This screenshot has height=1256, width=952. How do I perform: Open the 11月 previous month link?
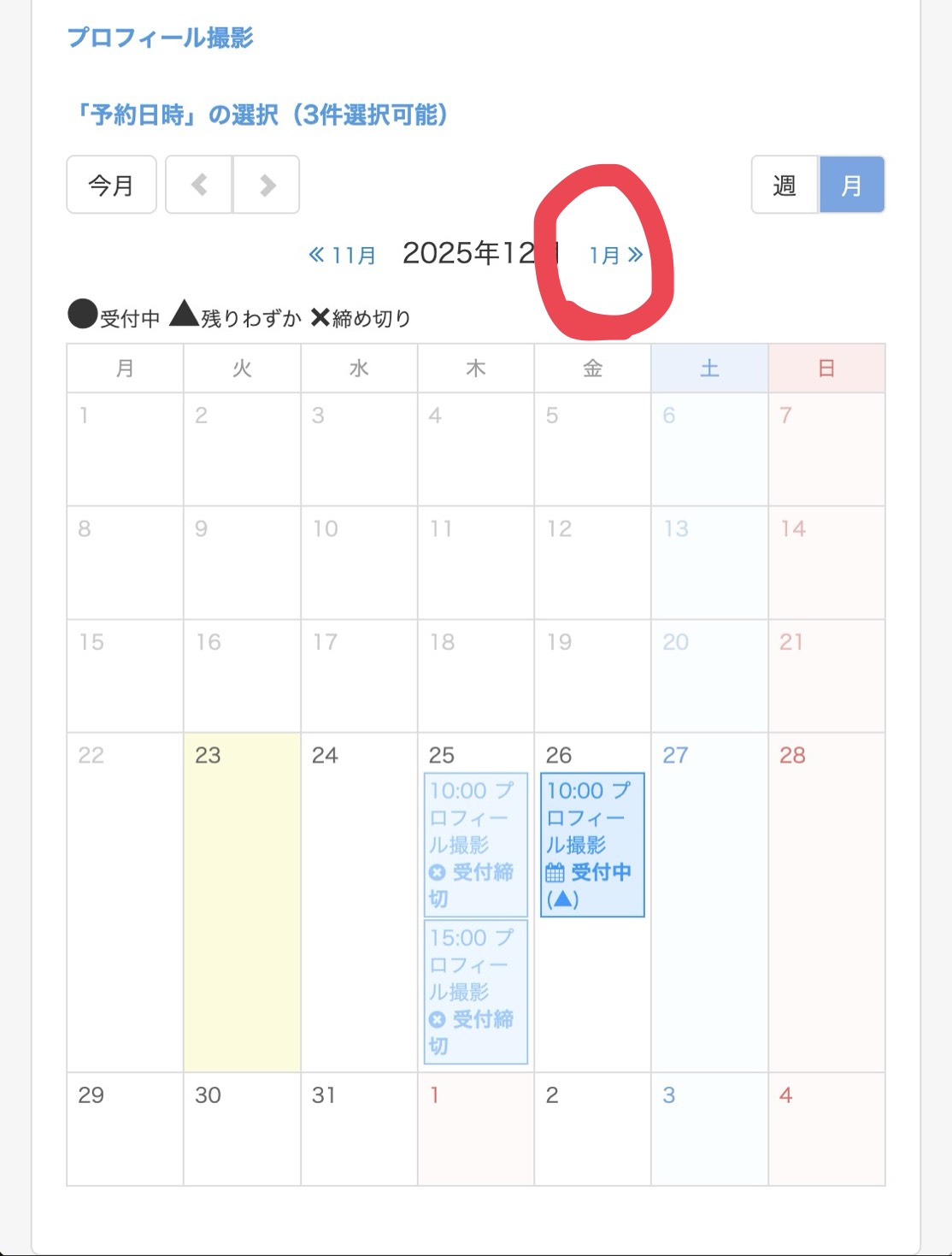[343, 255]
